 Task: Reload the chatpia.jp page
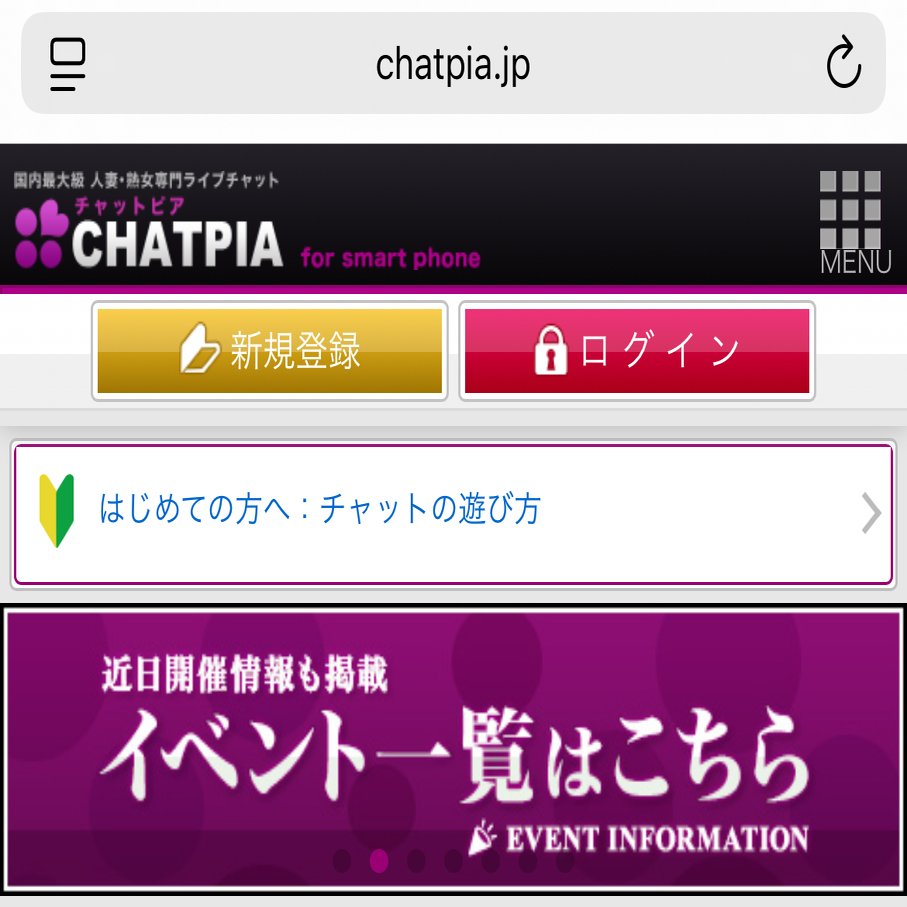click(x=843, y=64)
